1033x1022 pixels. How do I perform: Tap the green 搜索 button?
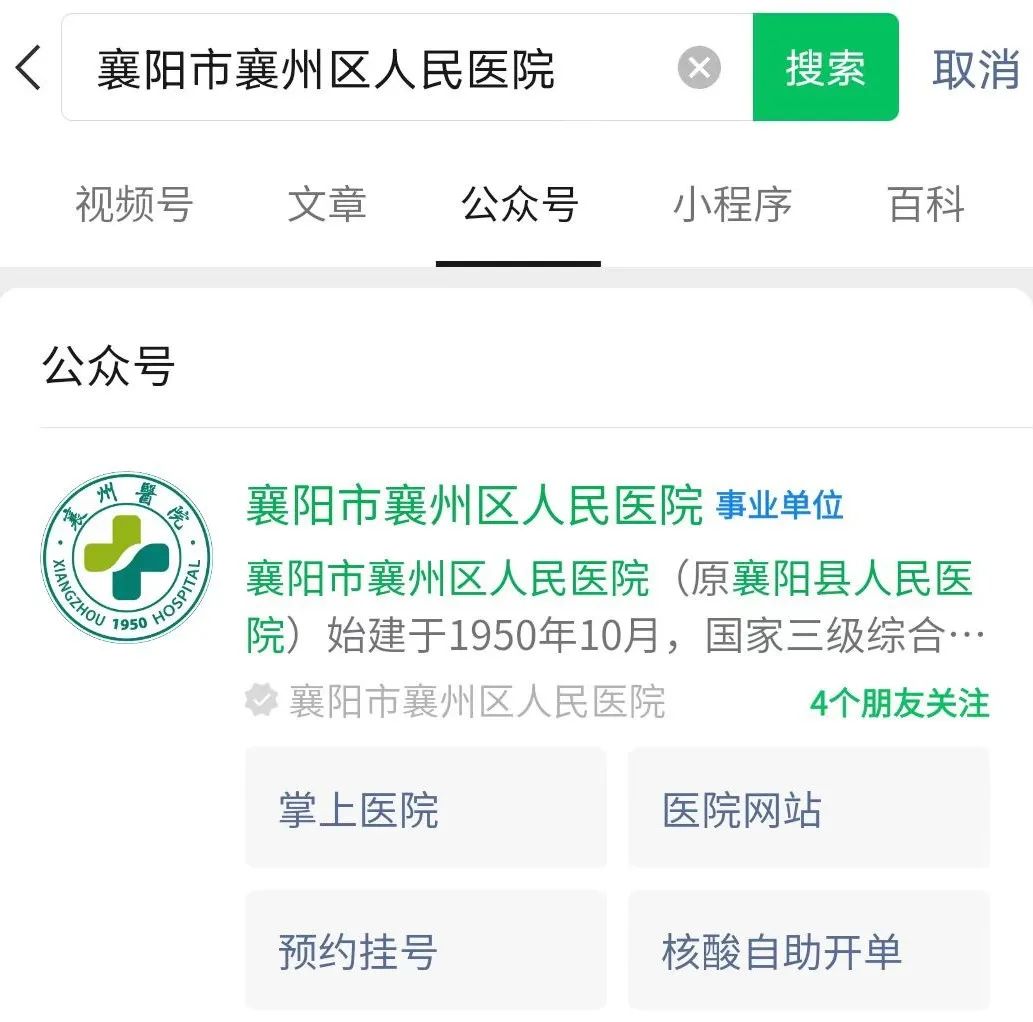[x=825, y=68]
